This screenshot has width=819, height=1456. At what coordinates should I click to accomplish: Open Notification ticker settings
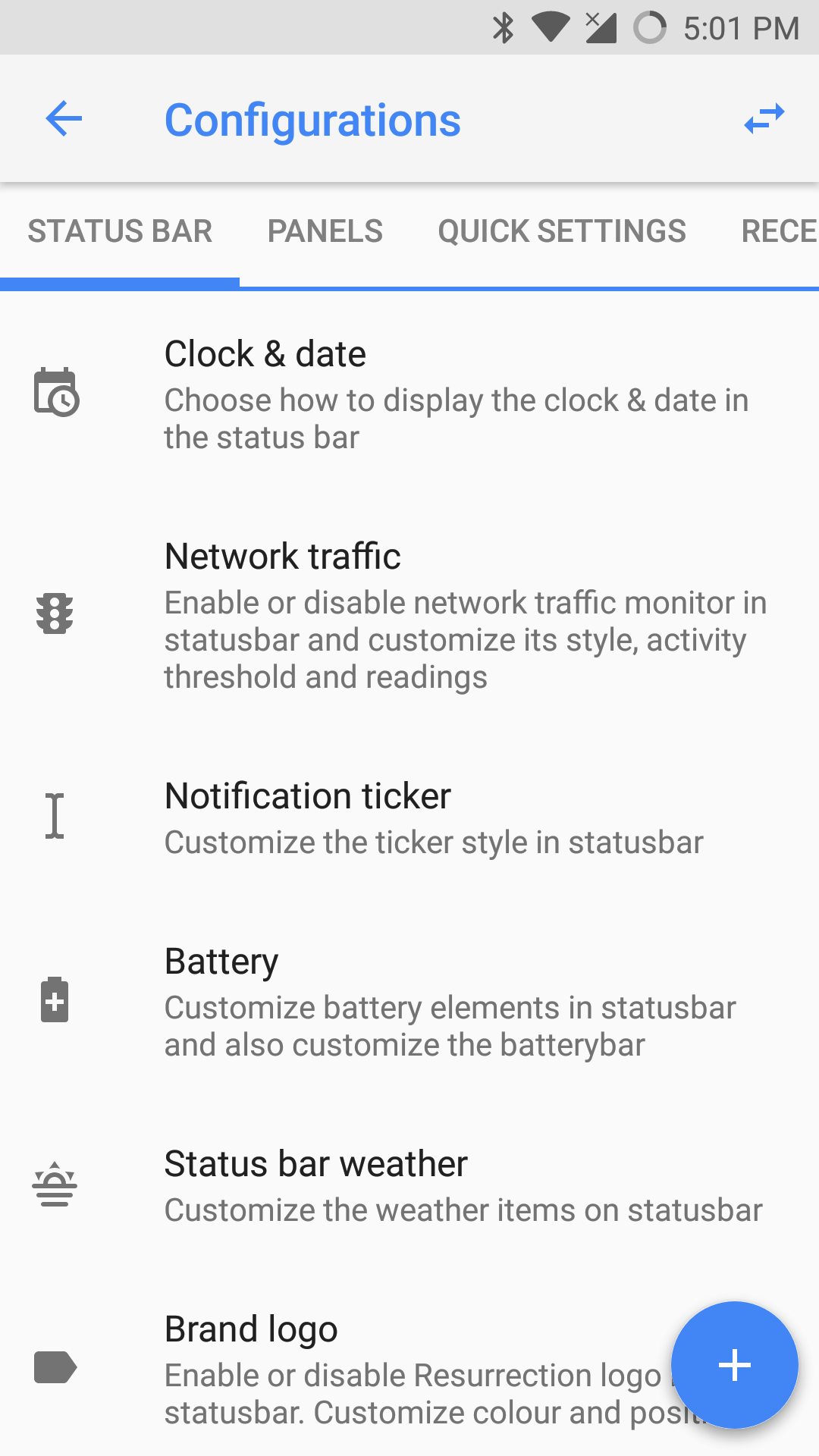tap(409, 817)
